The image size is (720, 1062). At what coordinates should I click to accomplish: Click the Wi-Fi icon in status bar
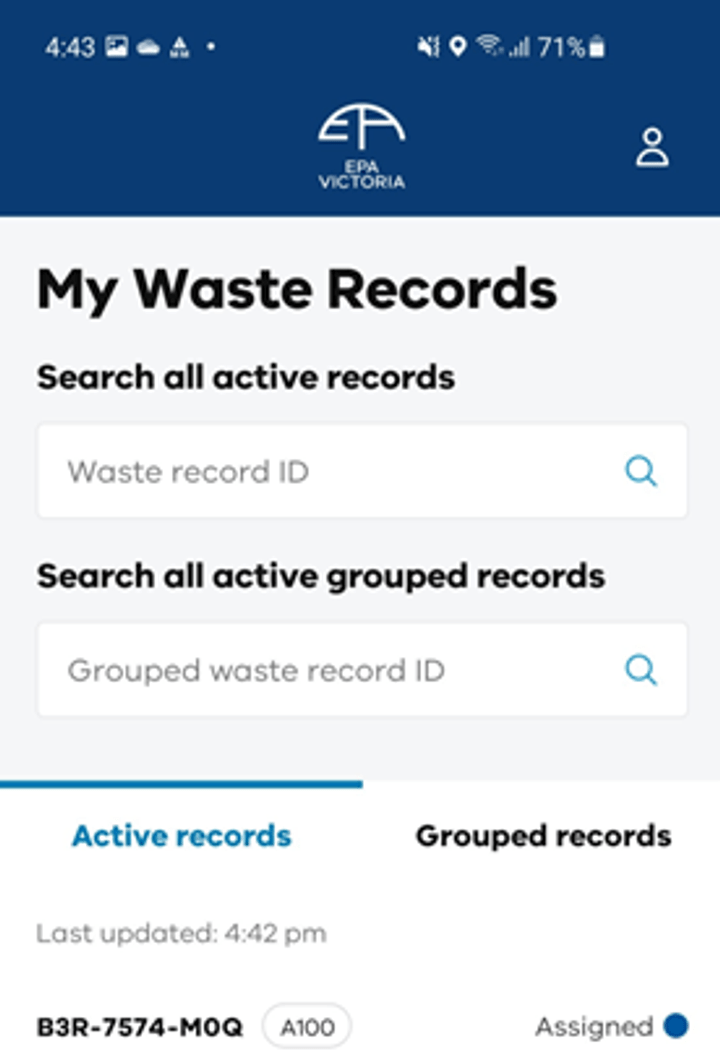490,44
